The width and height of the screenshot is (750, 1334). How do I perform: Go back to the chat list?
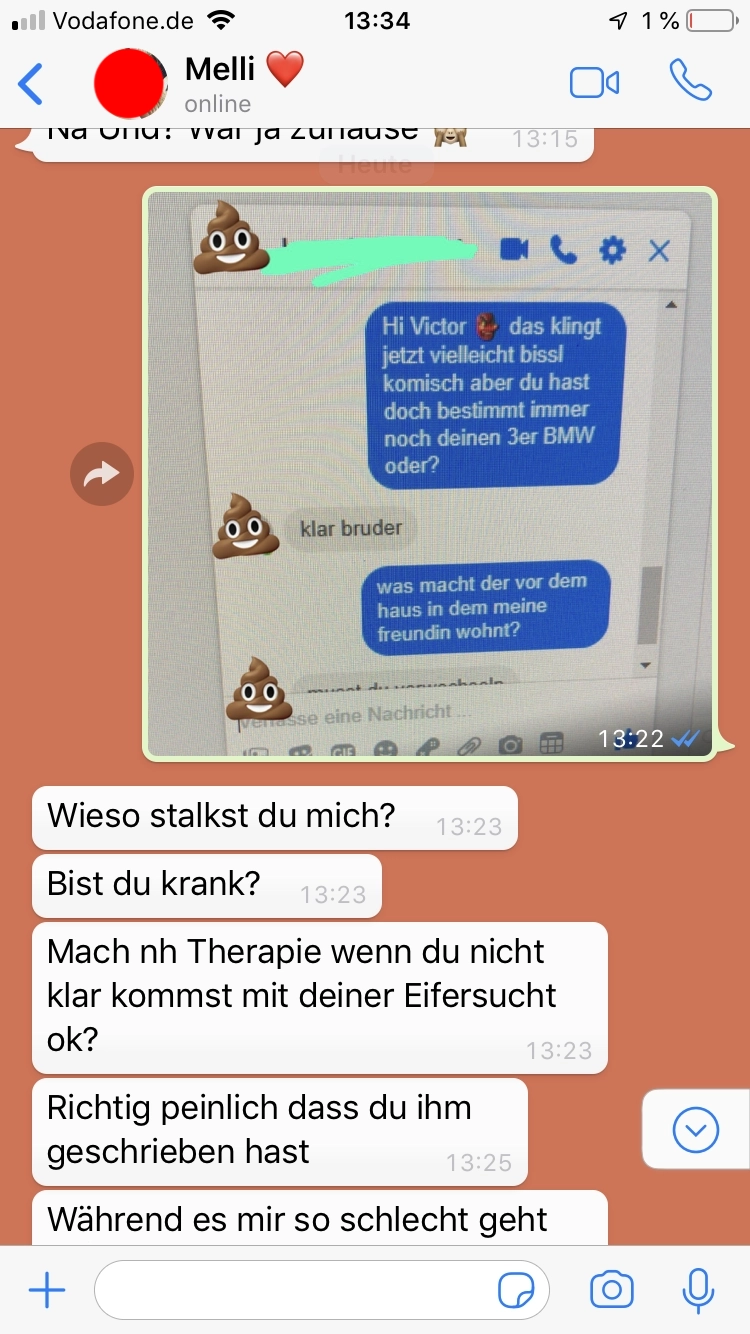pyautogui.click(x=32, y=84)
